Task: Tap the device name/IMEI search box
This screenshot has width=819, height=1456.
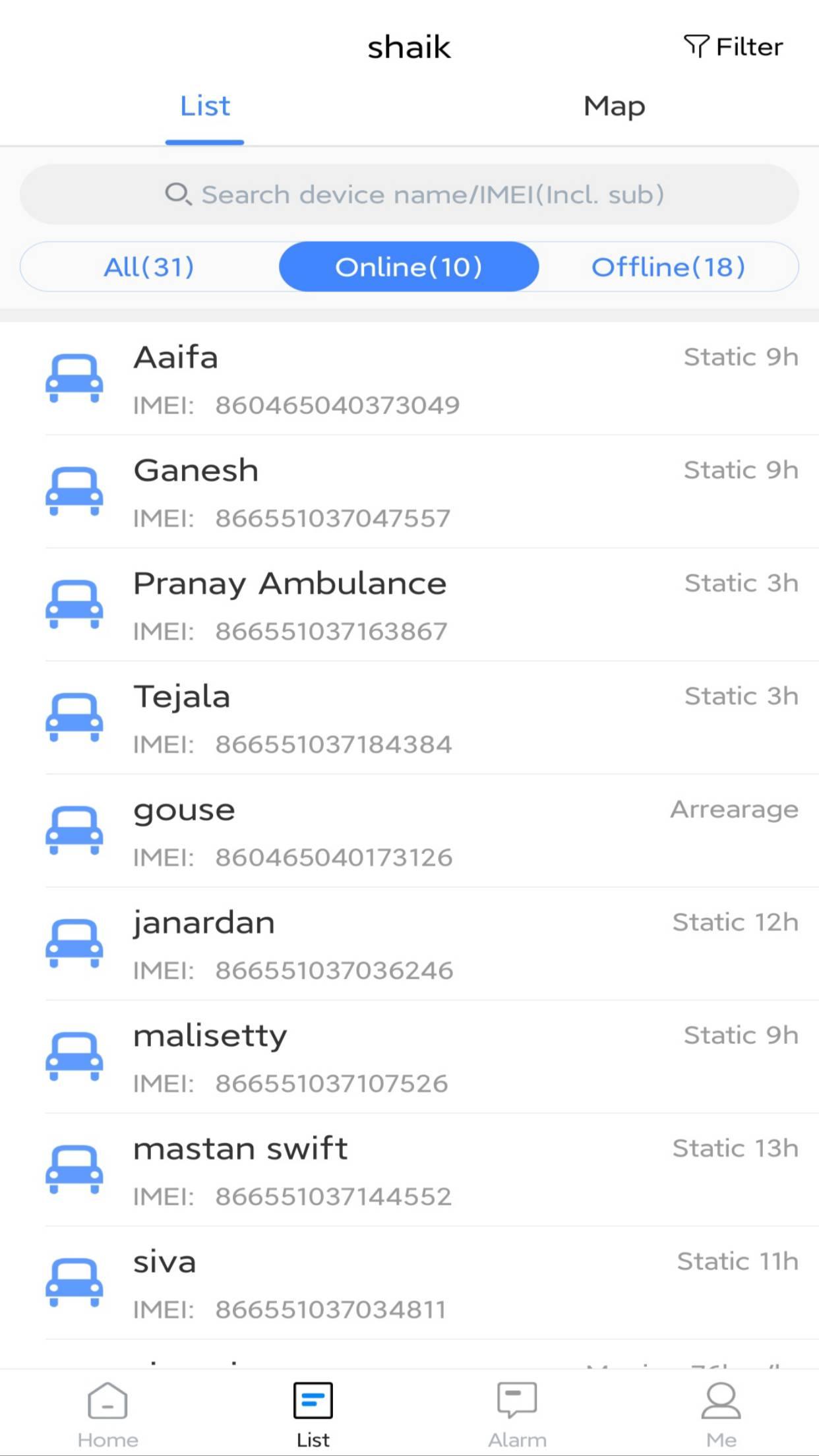Action: 409,195
